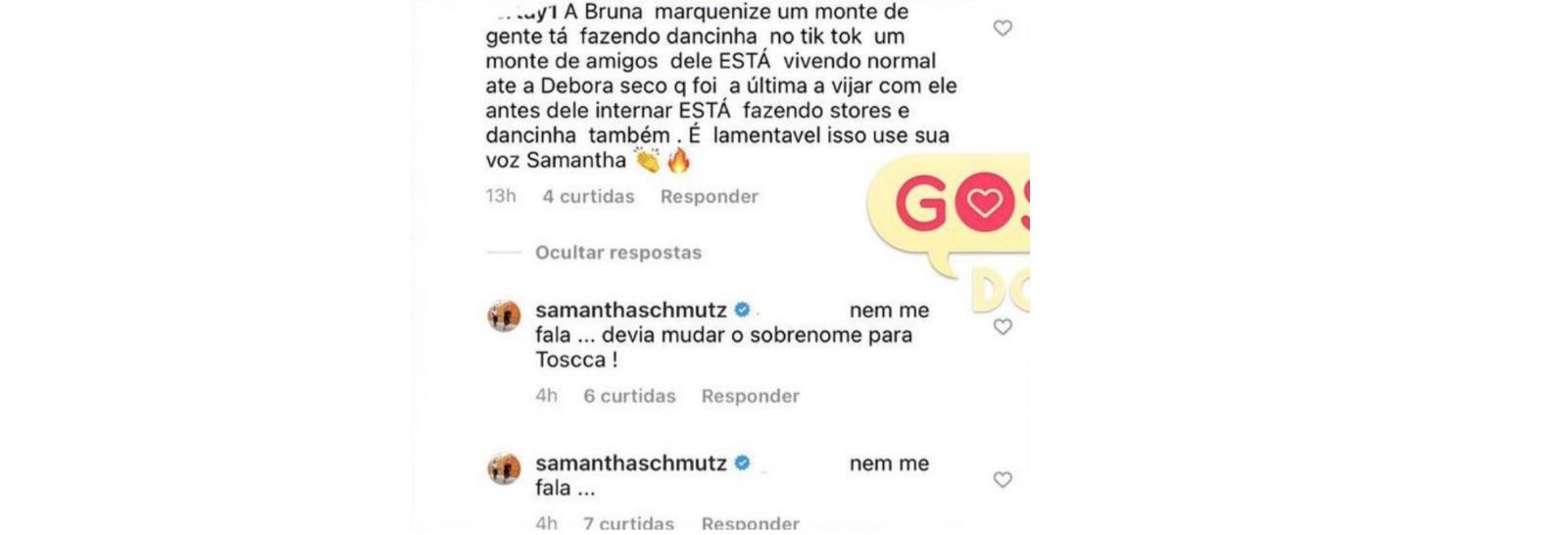The height and width of the screenshot is (535, 1568).
Task: Like samanthaschmutz's reply mentioning Toscca
Action: tap(1002, 326)
